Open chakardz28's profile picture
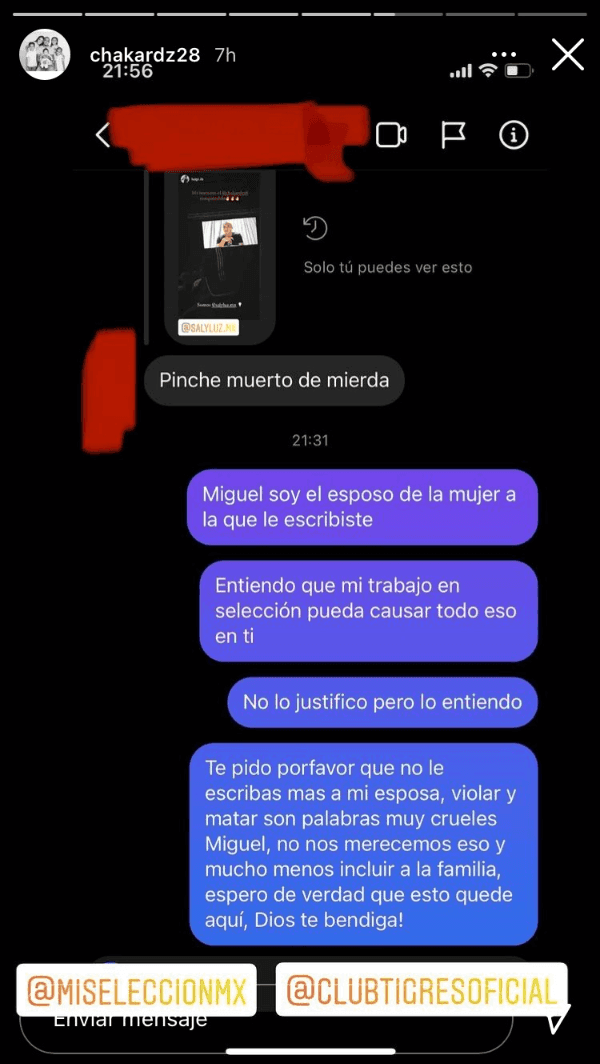 click(x=45, y=54)
